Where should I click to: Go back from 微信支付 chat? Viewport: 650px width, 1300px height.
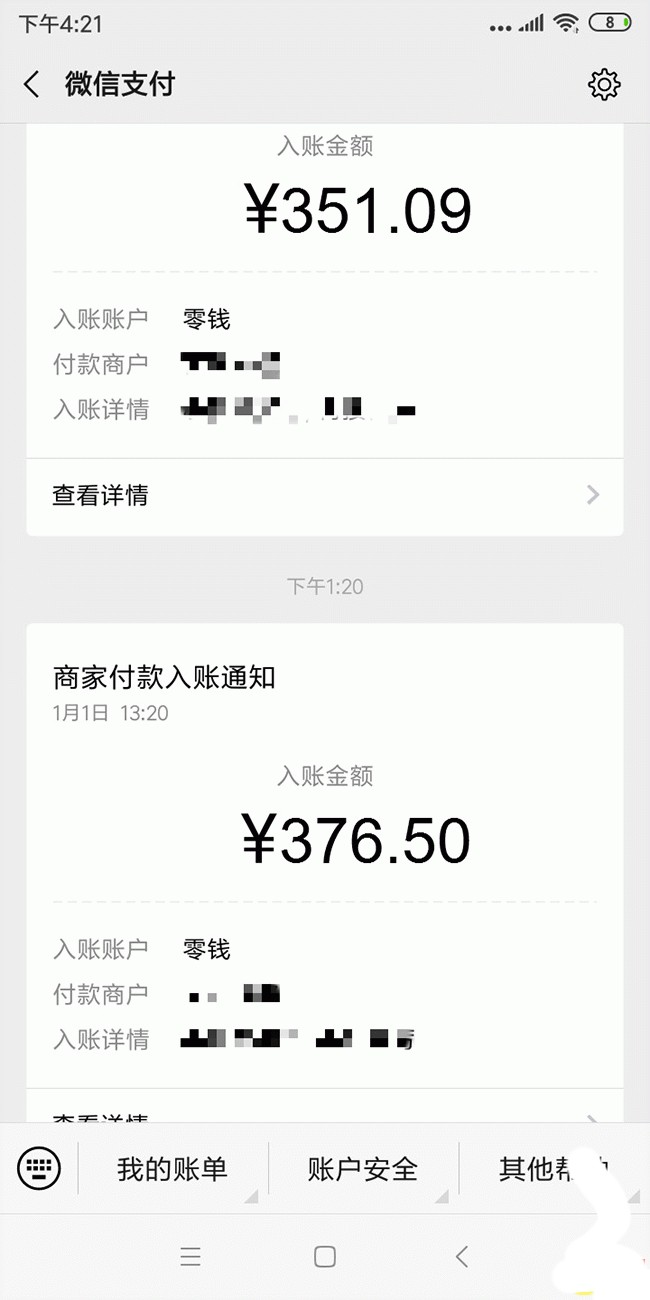click(x=32, y=85)
